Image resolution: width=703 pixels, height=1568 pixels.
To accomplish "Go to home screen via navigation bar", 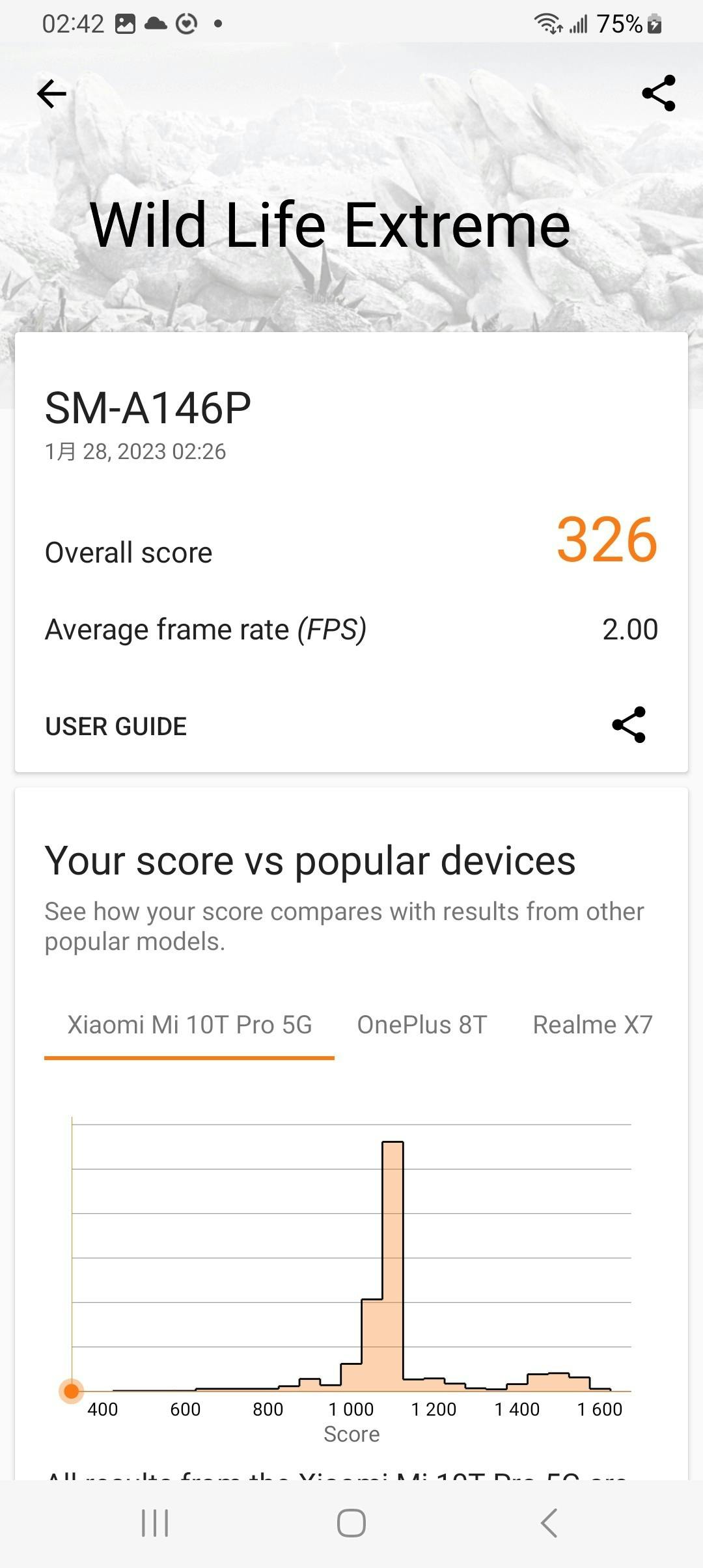I will 351,1523.
